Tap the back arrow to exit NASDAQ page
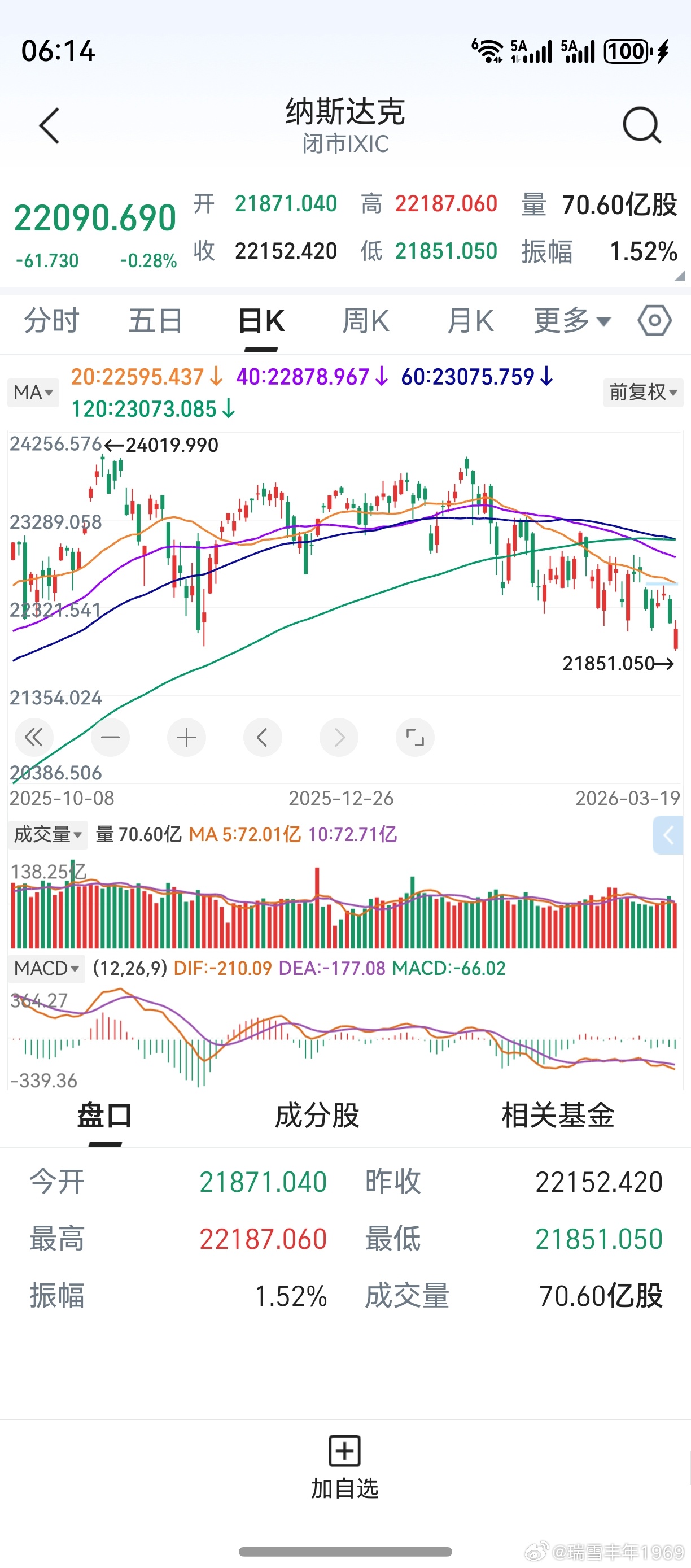The image size is (691, 1568). tap(49, 125)
